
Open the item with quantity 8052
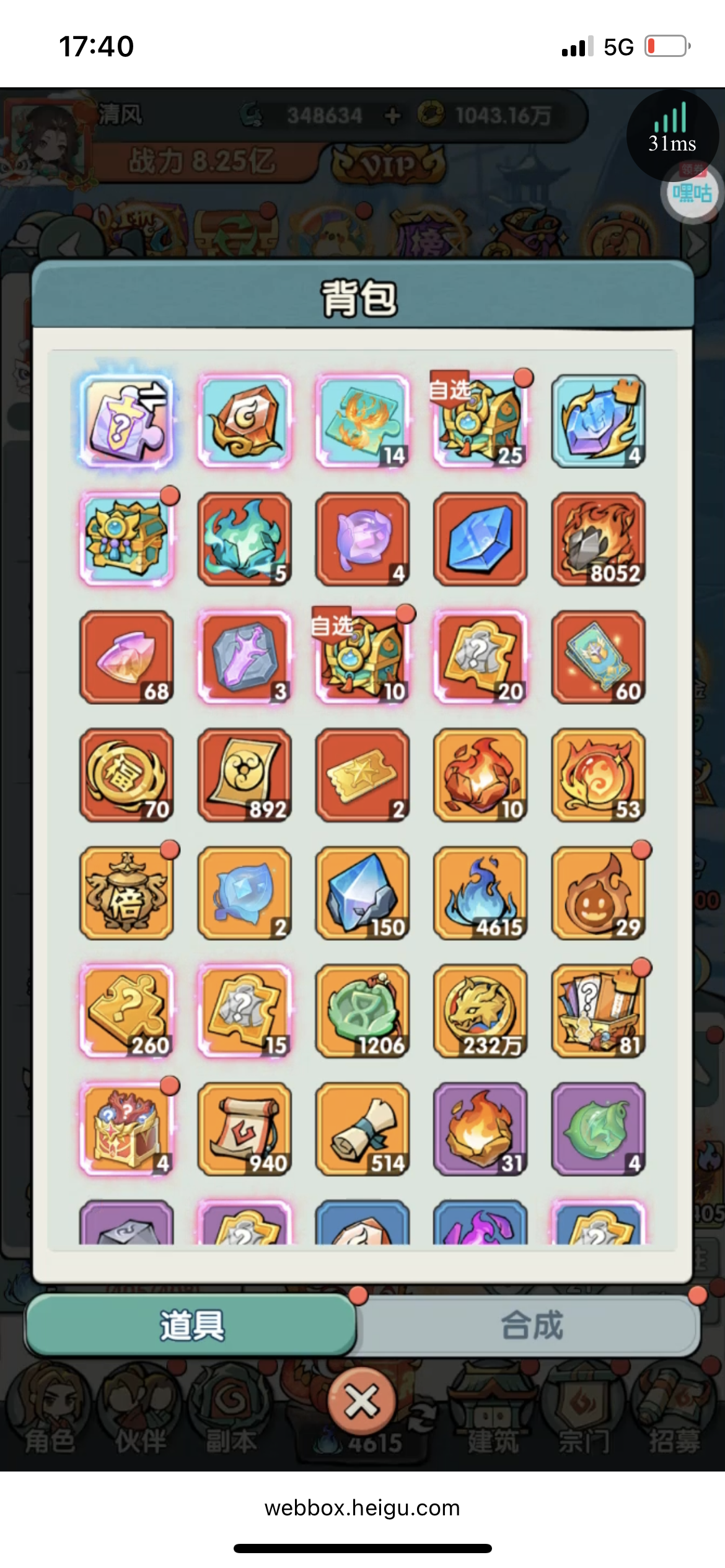[x=598, y=539]
